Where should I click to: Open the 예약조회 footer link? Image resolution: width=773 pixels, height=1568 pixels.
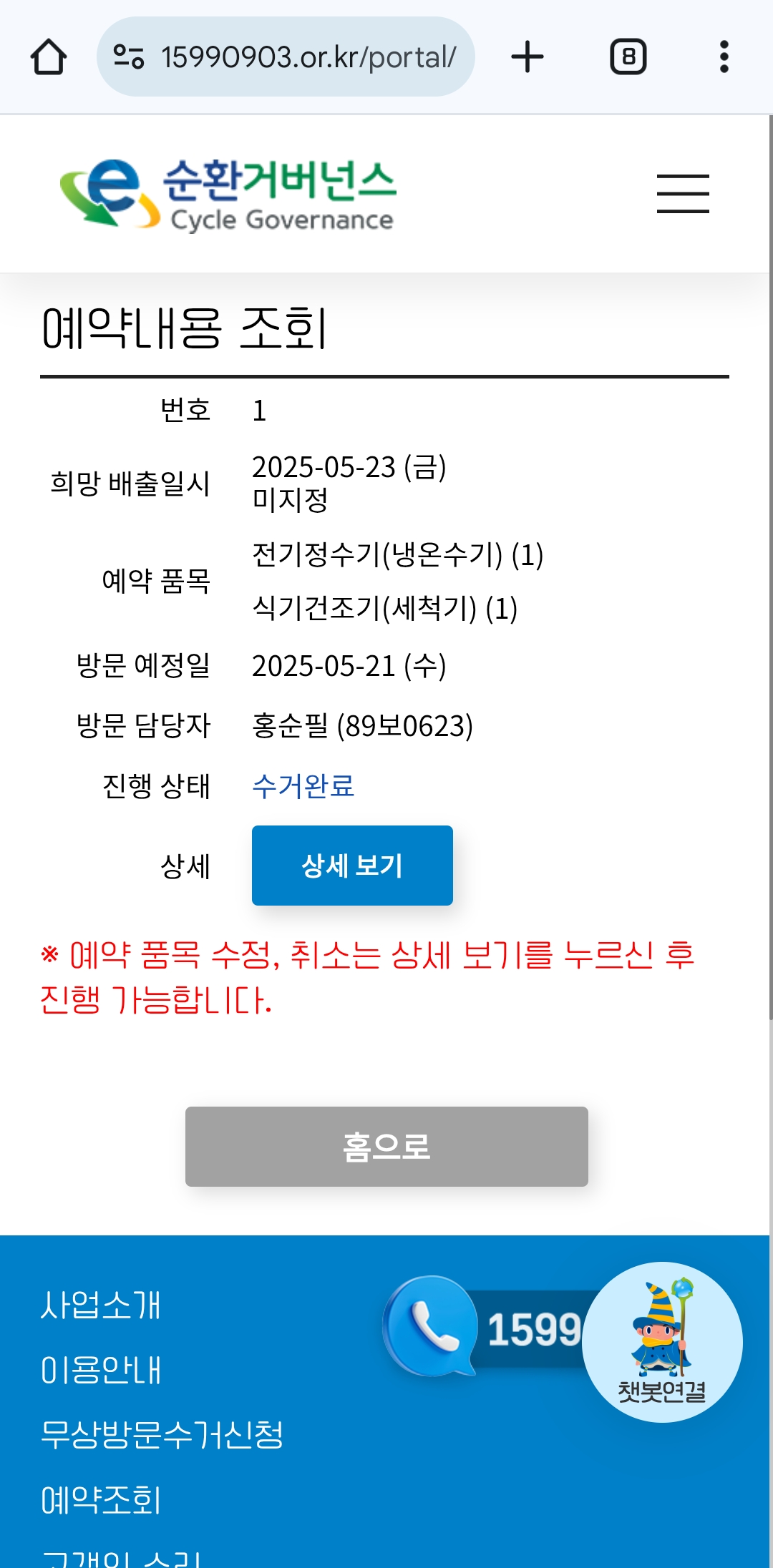tap(101, 1500)
